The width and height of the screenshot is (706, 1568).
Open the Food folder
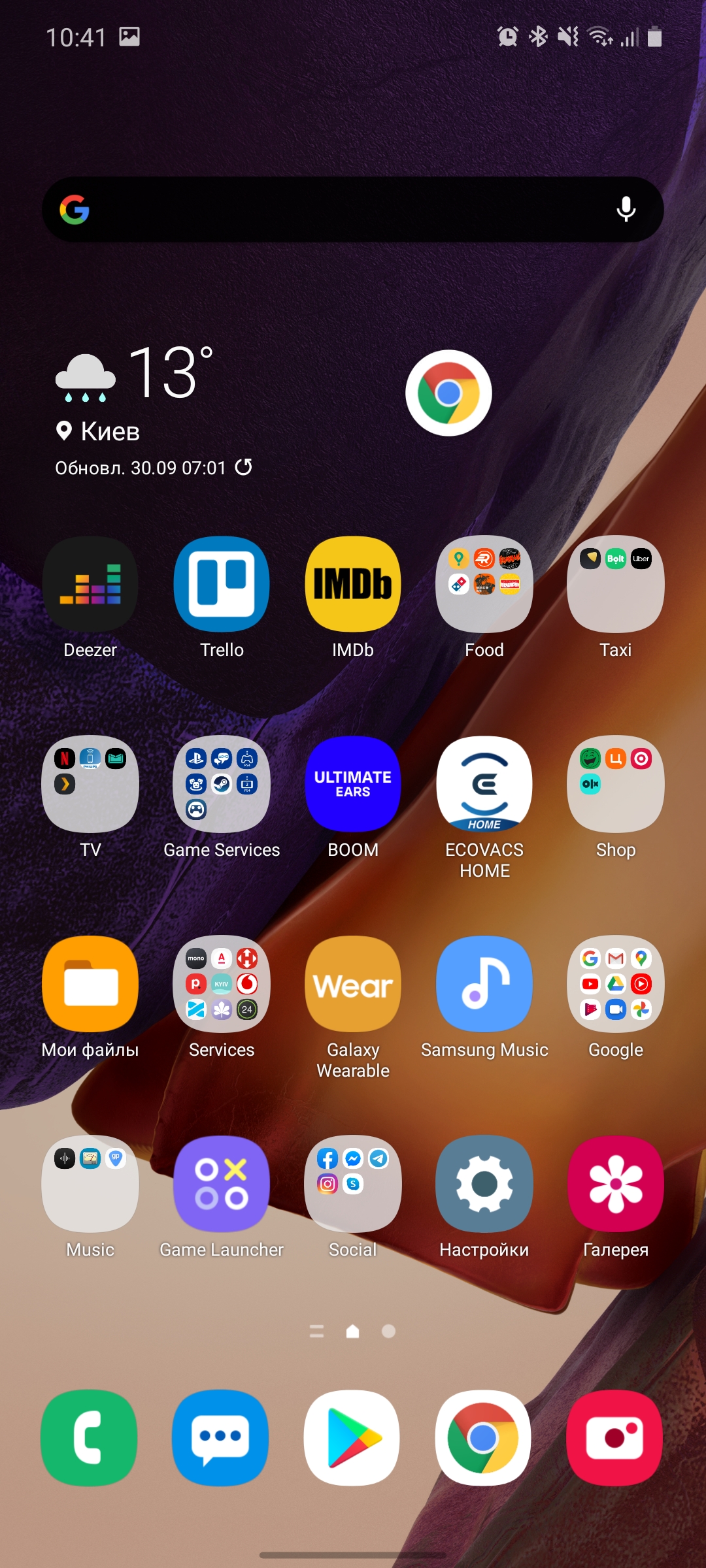[x=484, y=584]
